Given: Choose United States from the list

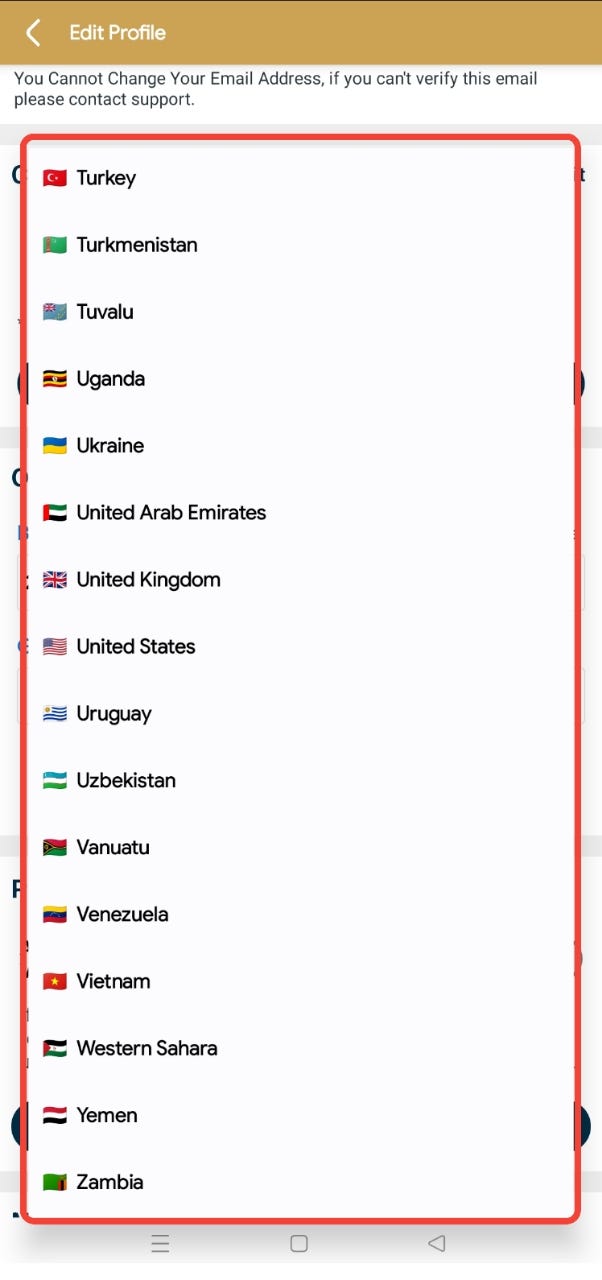Looking at the screenshot, I should click(x=135, y=647).
